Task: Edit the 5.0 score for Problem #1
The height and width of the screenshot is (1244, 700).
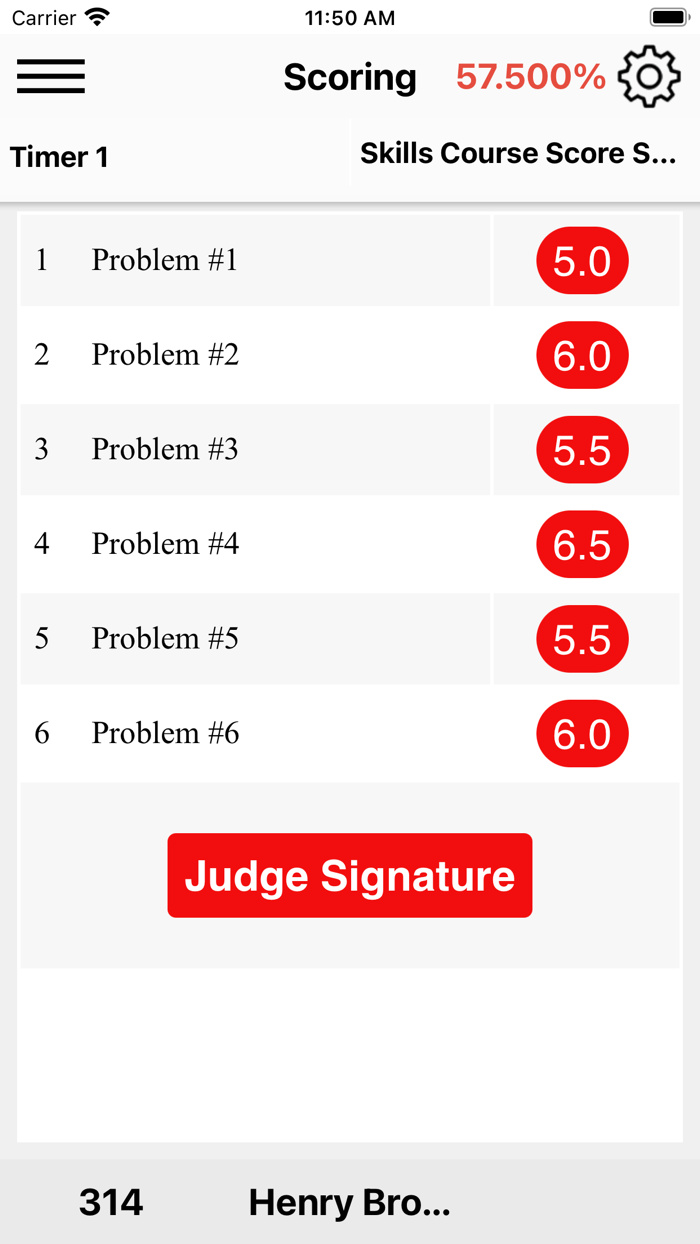Action: click(582, 261)
